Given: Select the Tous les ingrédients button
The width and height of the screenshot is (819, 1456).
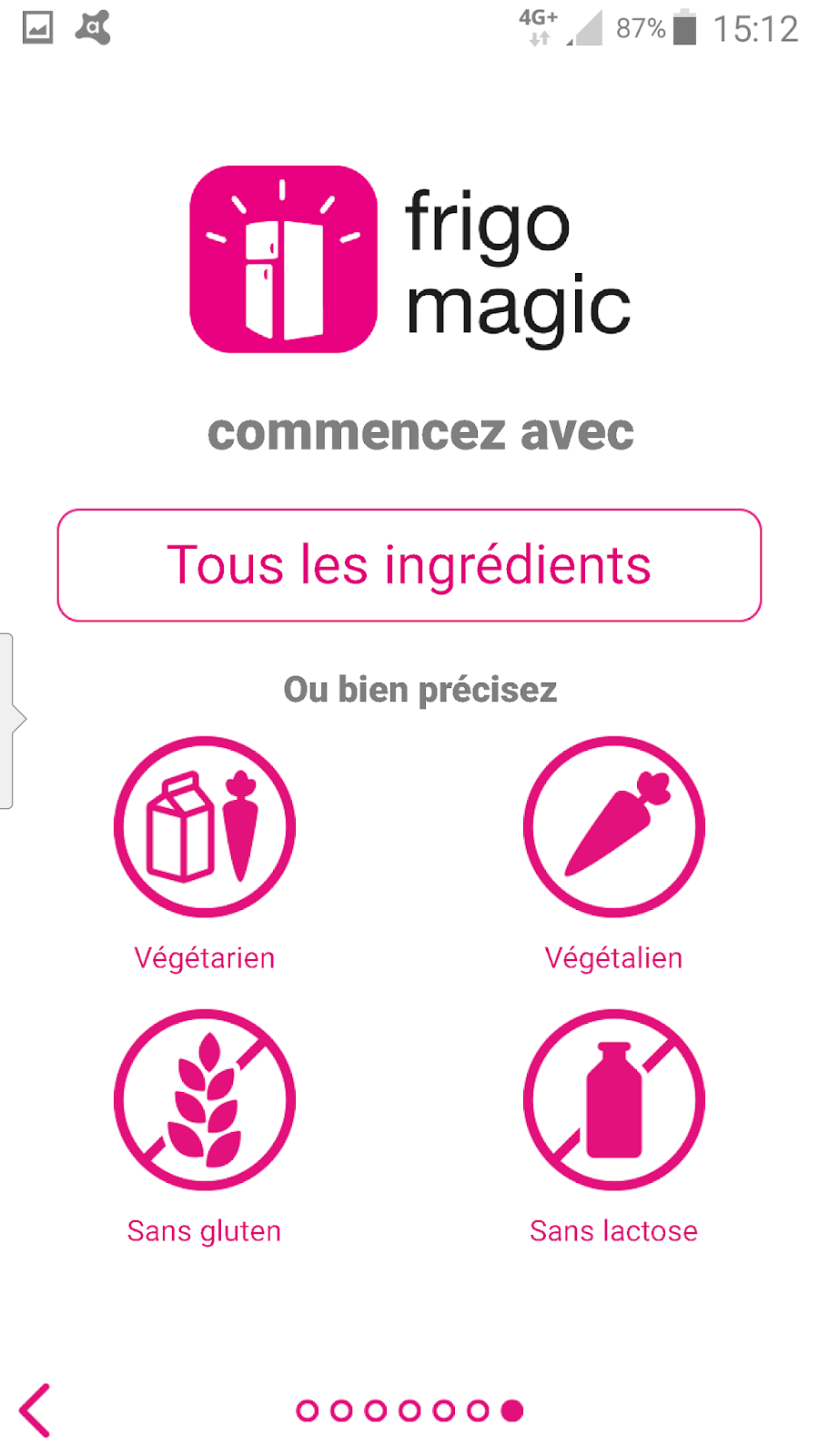Looking at the screenshot, I should coord(409,565).
